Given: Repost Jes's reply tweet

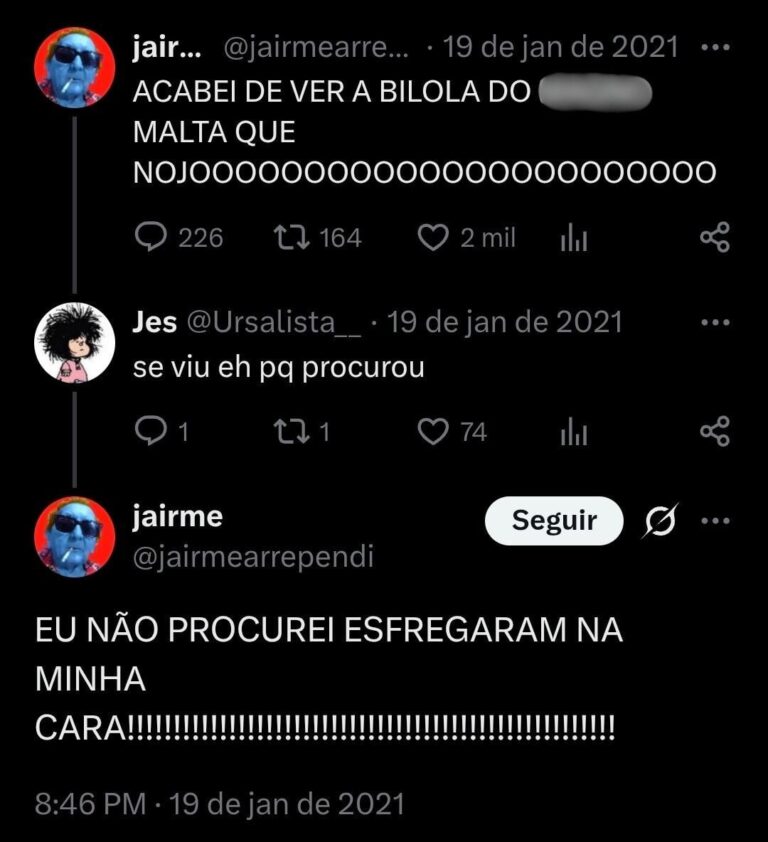Looking at the screenshot, I should coord(291,431).
